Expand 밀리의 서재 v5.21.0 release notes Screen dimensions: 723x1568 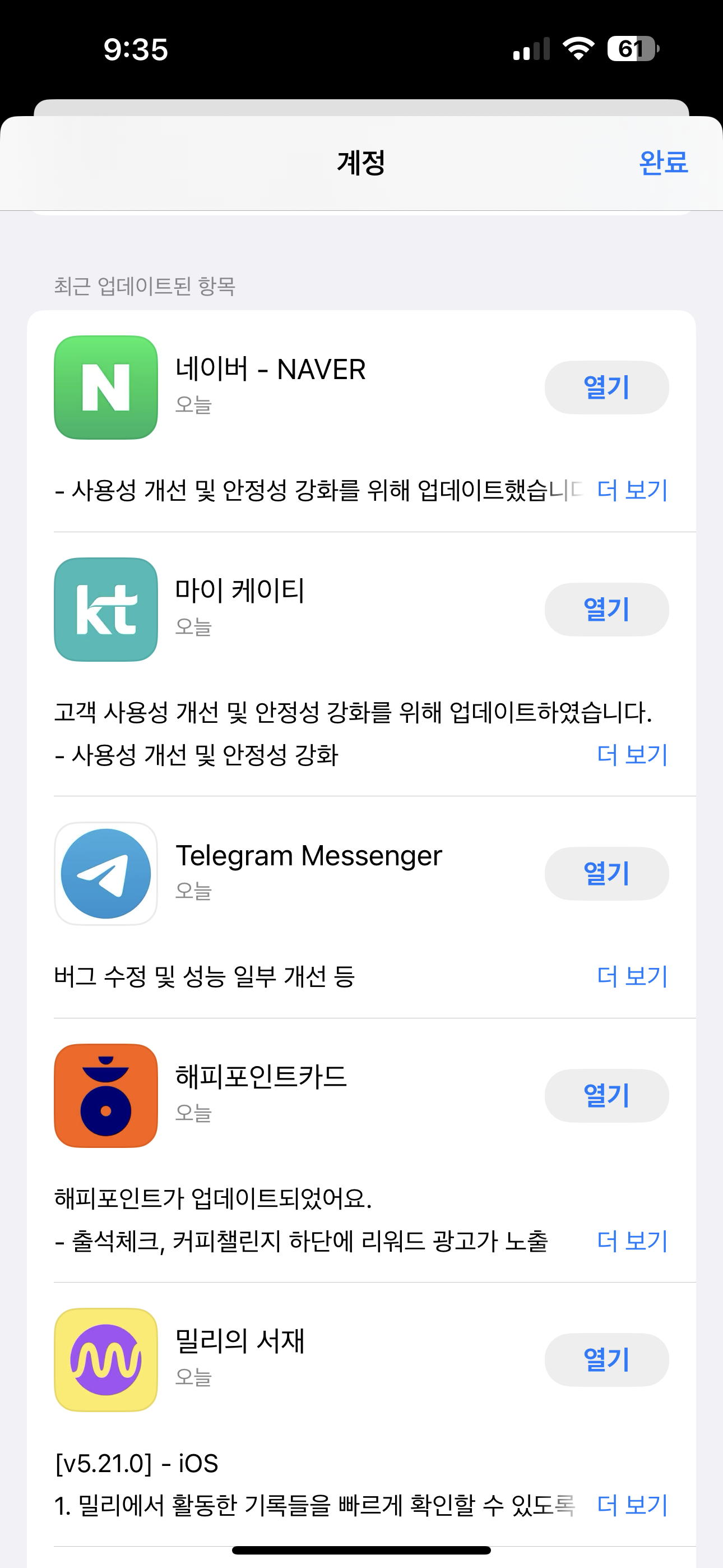point(632,1505)
